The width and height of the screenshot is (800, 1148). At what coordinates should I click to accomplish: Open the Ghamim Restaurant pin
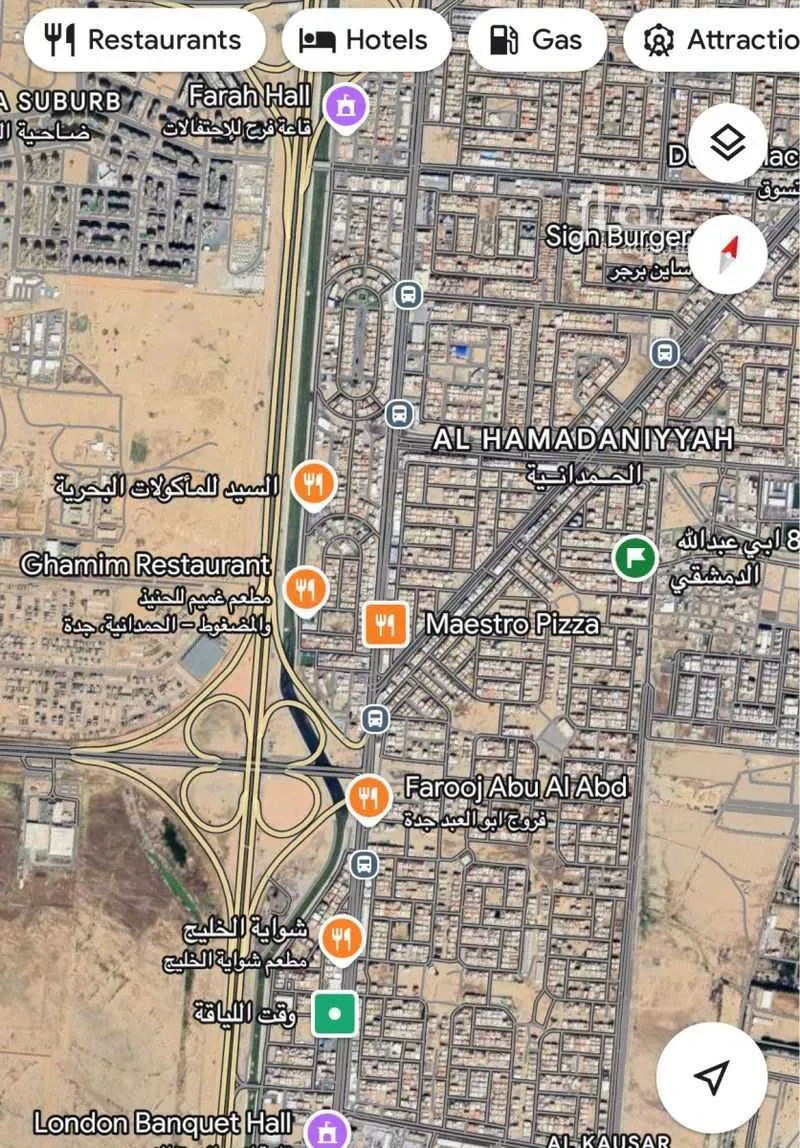tap(306, 588)
